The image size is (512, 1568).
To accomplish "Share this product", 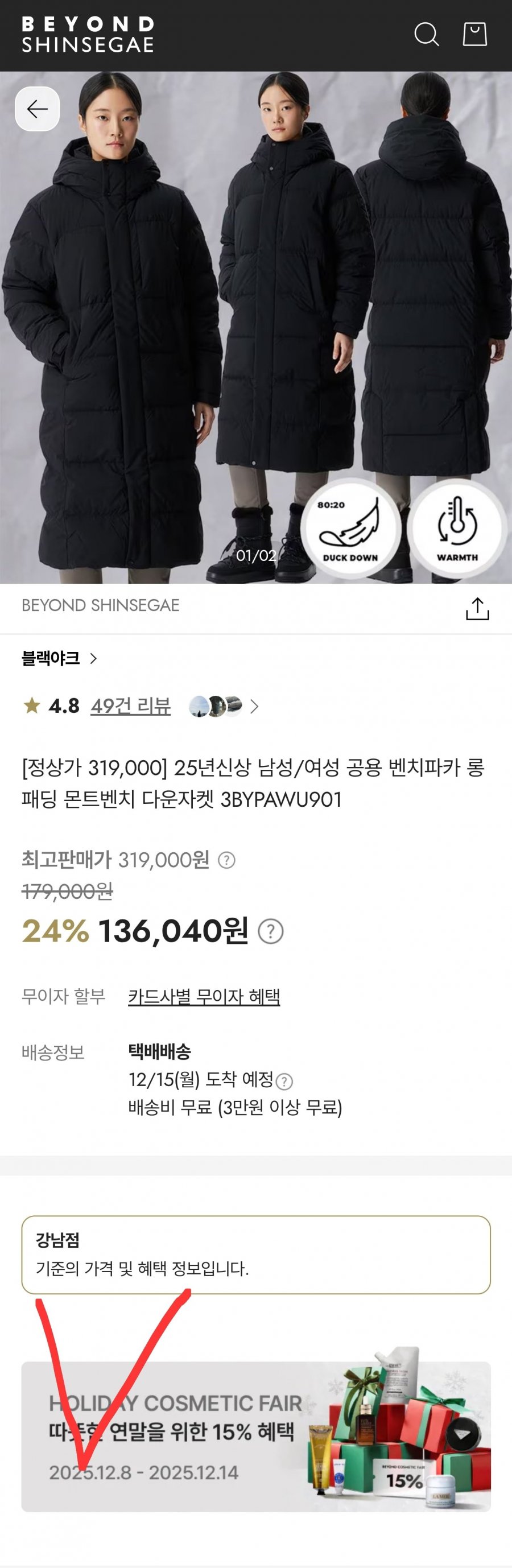I will click(477, 608).
